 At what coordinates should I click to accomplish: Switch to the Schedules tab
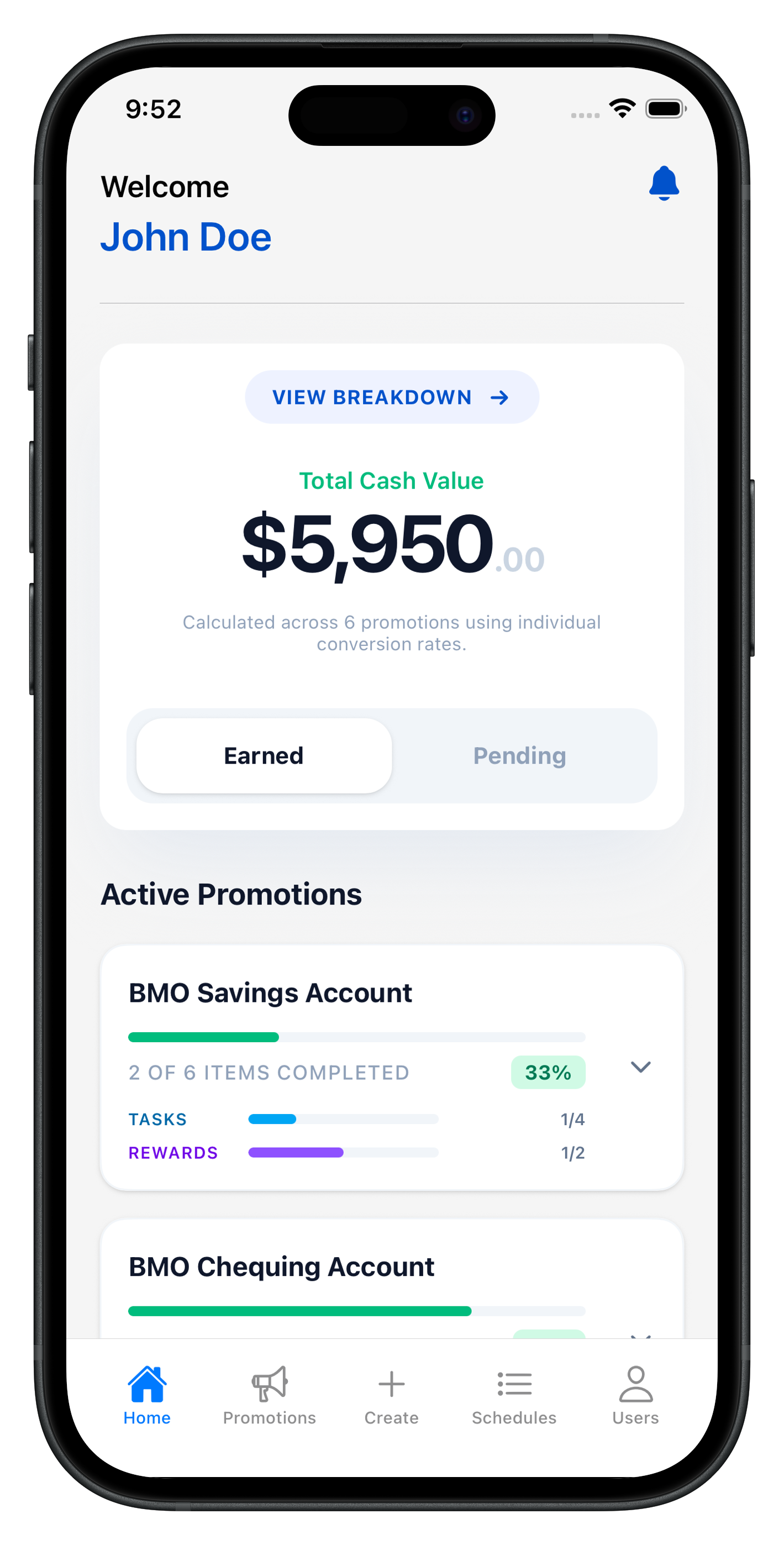click(x=514, y=1395)
